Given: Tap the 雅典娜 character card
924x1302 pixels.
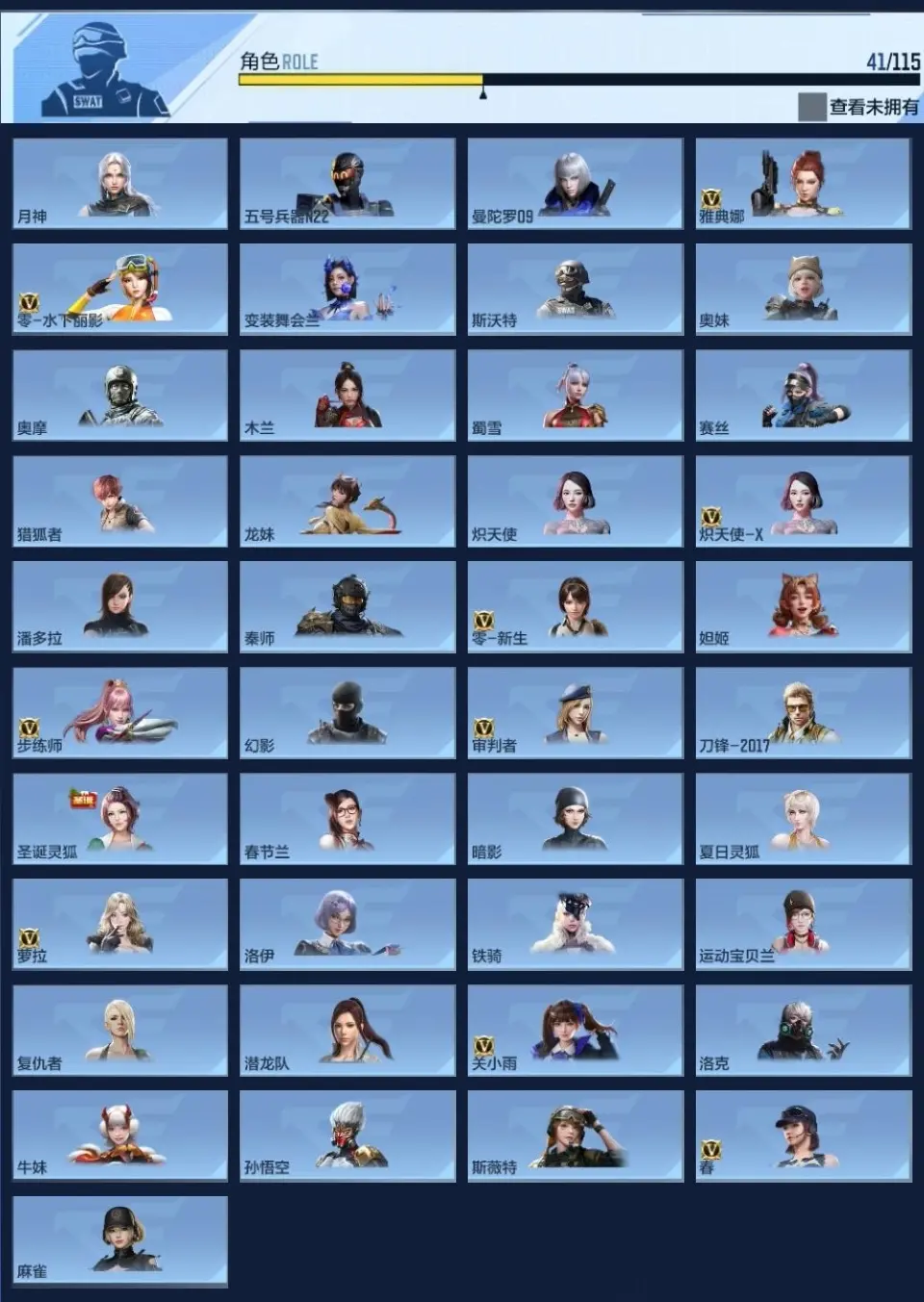Looking at the screenshot, I should tap(804, 184).
